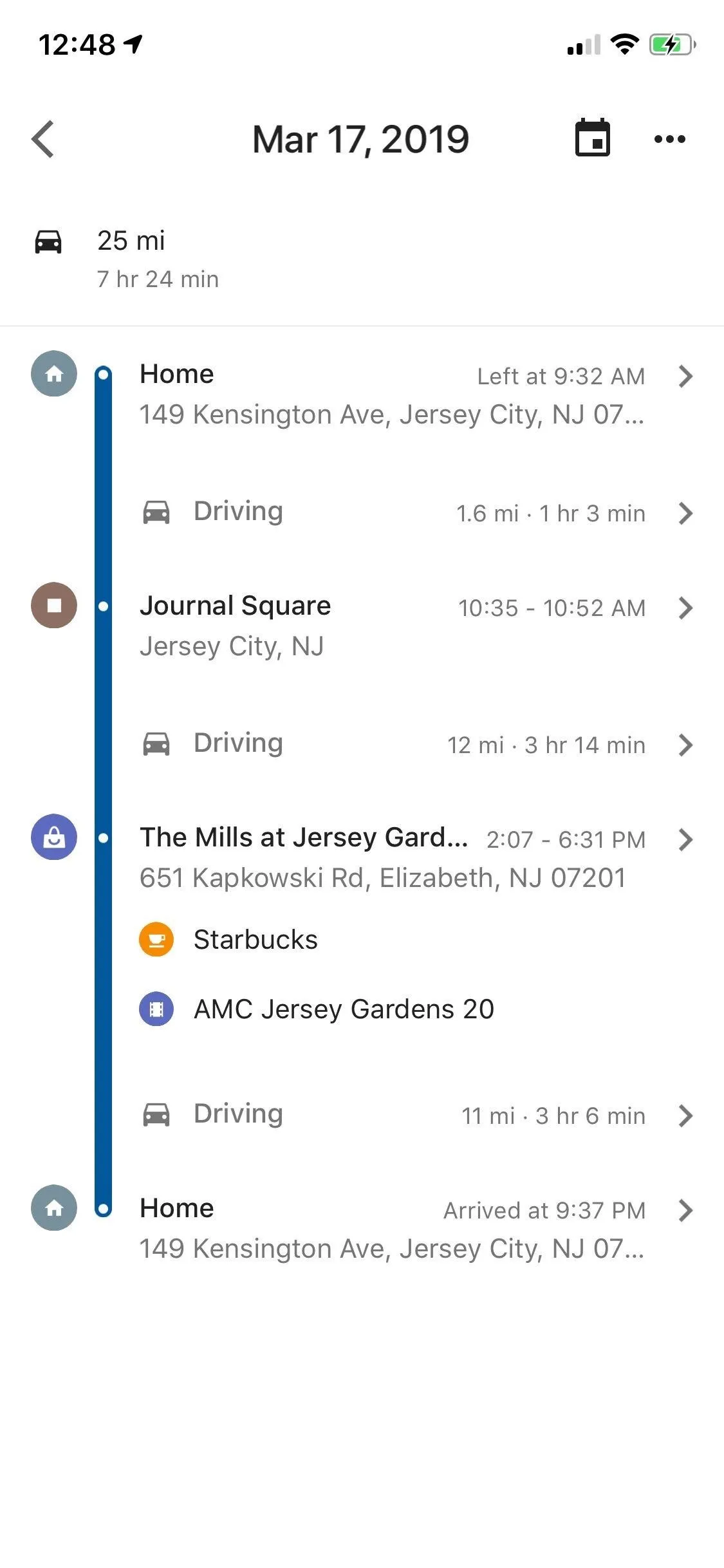This screenshot has height=1568, width=724.
Task: View the 11 mi driving segment
Action: (x=412, y=1115)
